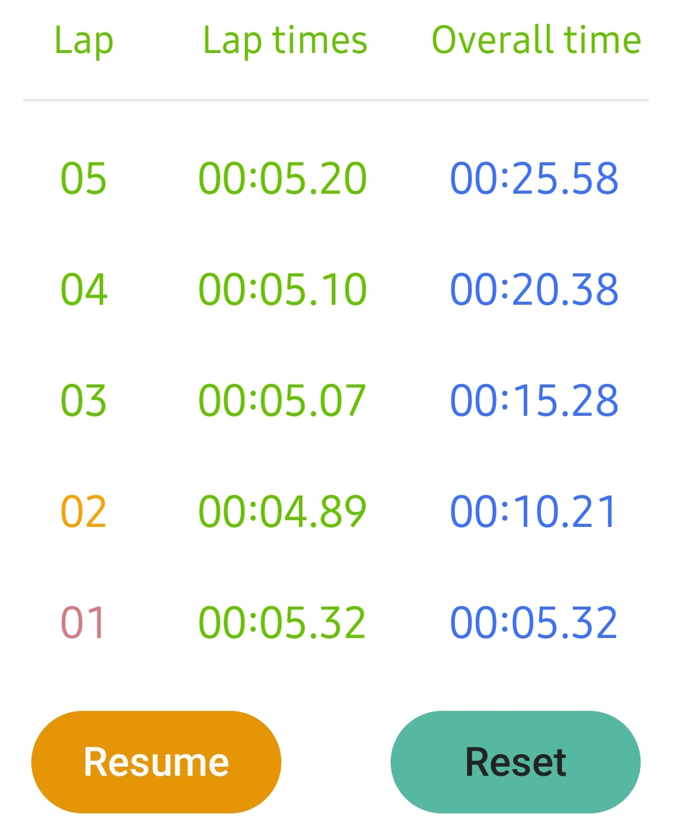Reset the stopwatch laps
The image size is (677, 840).
[515, 762]
